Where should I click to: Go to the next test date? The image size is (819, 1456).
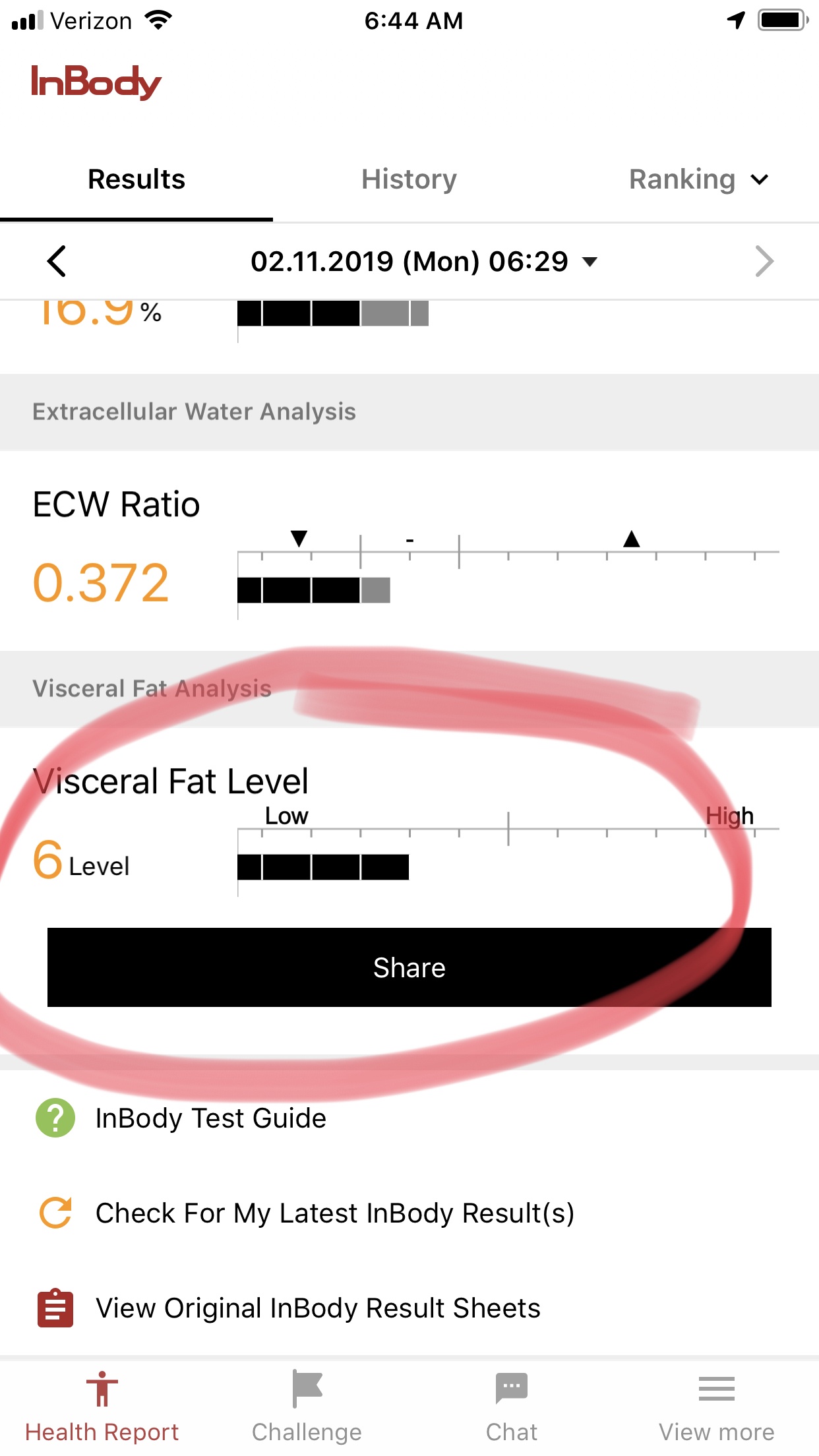(x=763, y=261)
